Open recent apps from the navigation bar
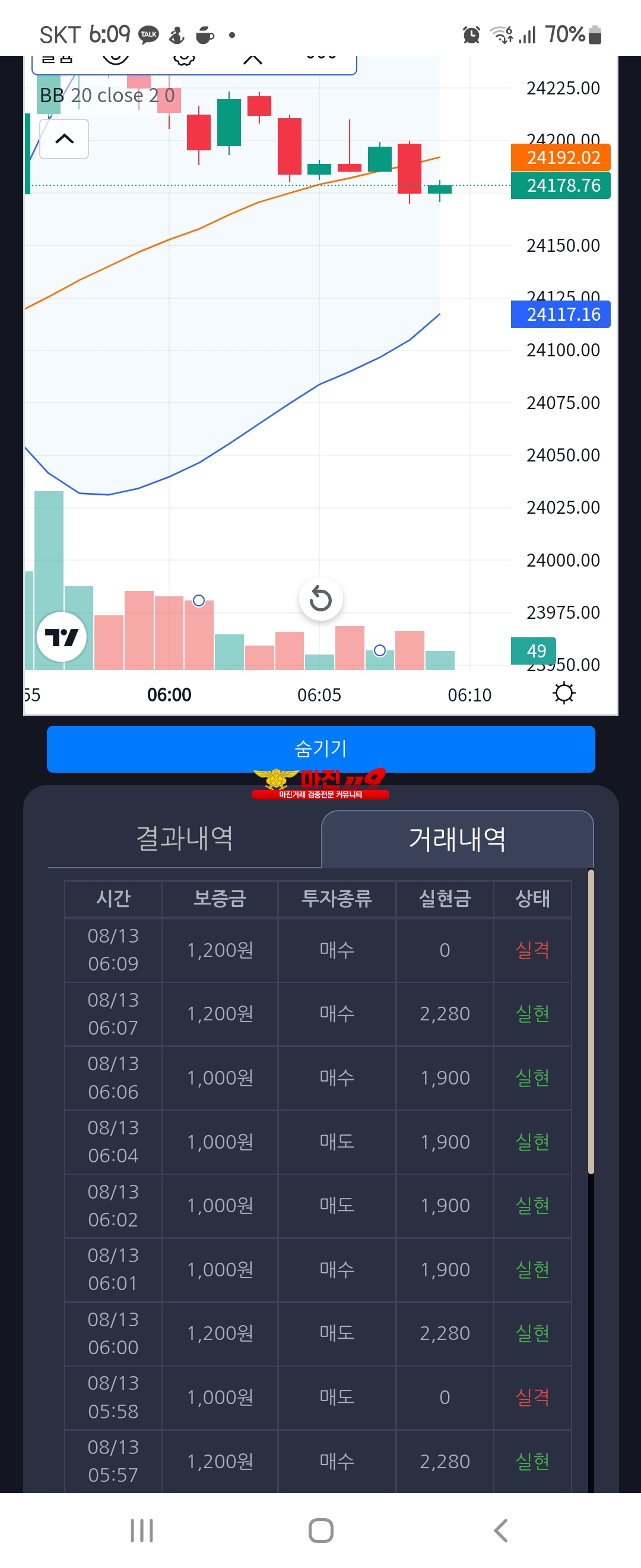 (x=142, y=1530)
